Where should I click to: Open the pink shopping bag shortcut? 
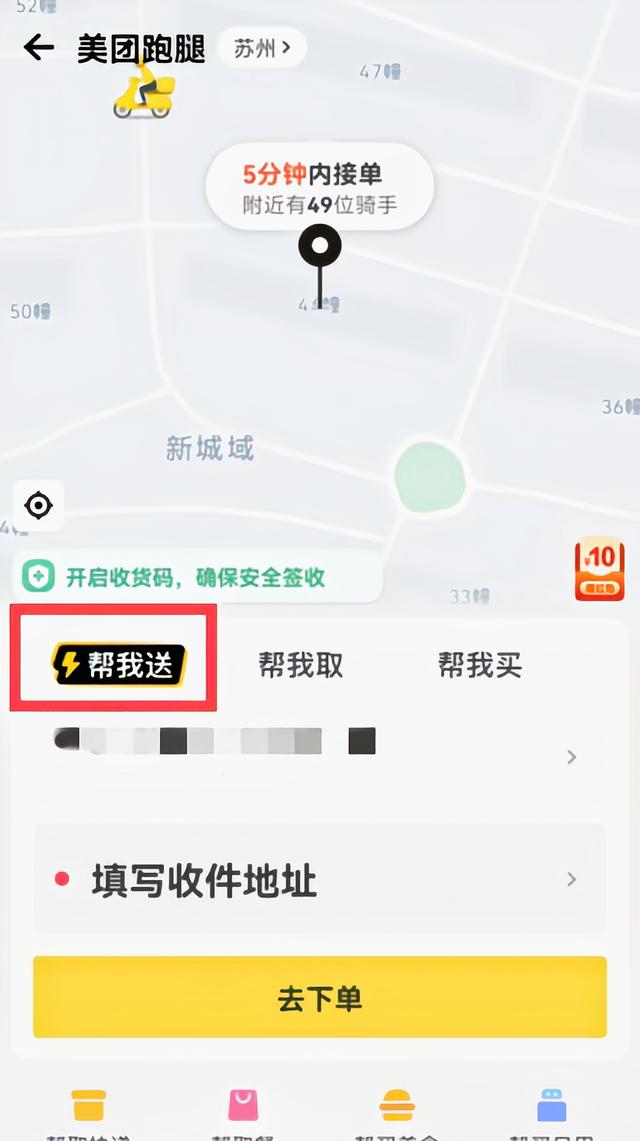pos(243,1107)
